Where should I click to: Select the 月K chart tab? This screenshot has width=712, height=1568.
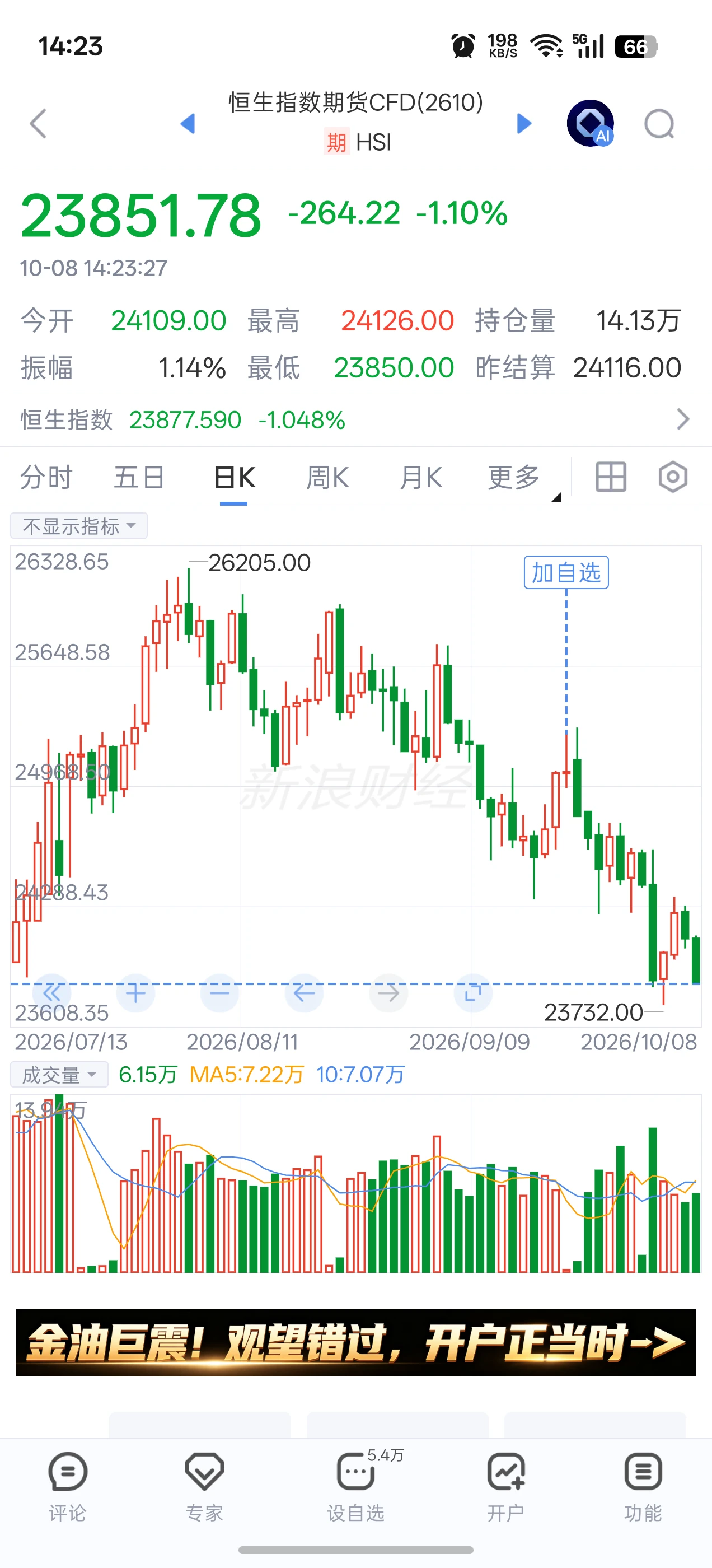420,477
